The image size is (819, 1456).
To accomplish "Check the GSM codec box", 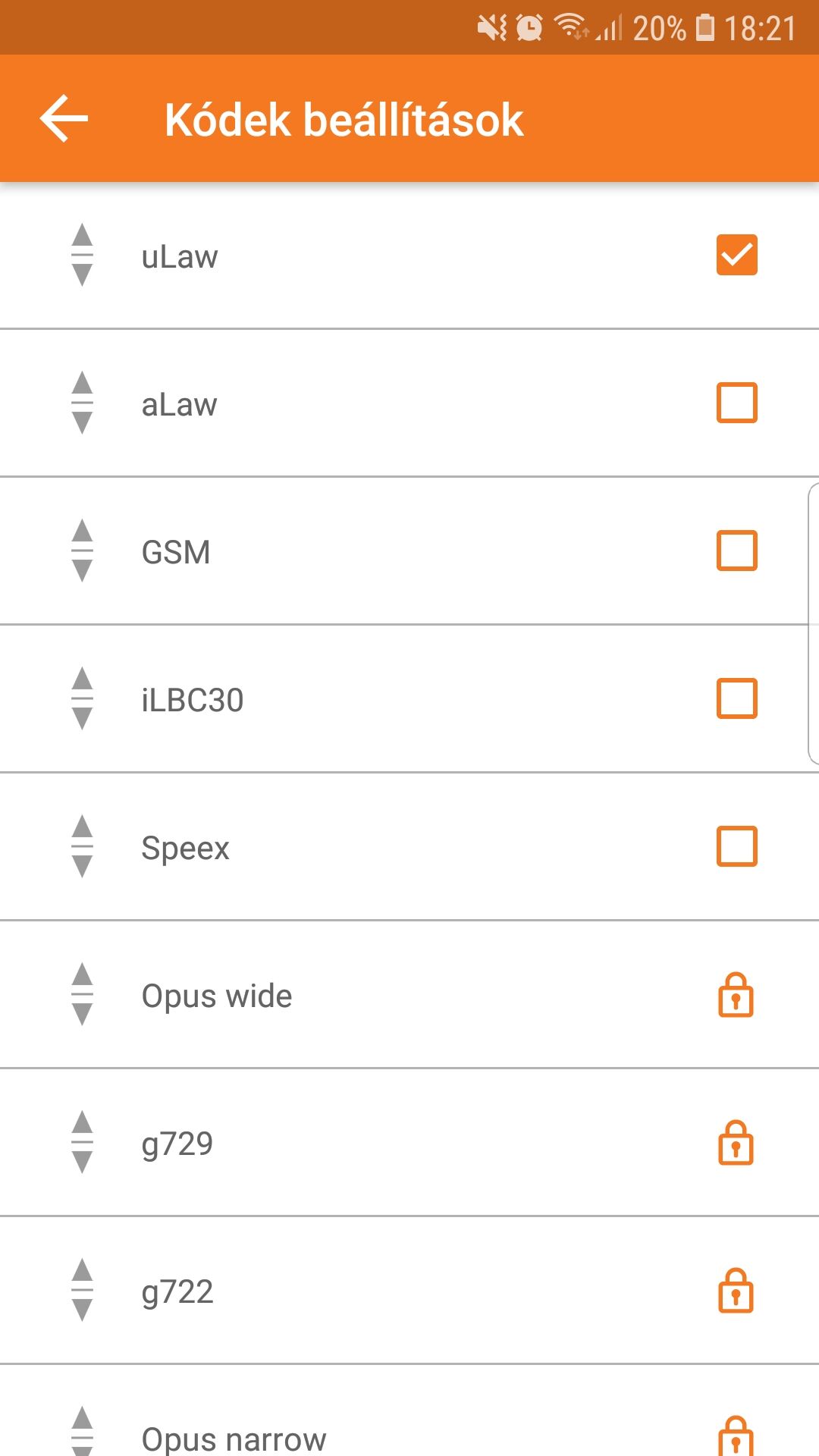I will coord(736,551).
